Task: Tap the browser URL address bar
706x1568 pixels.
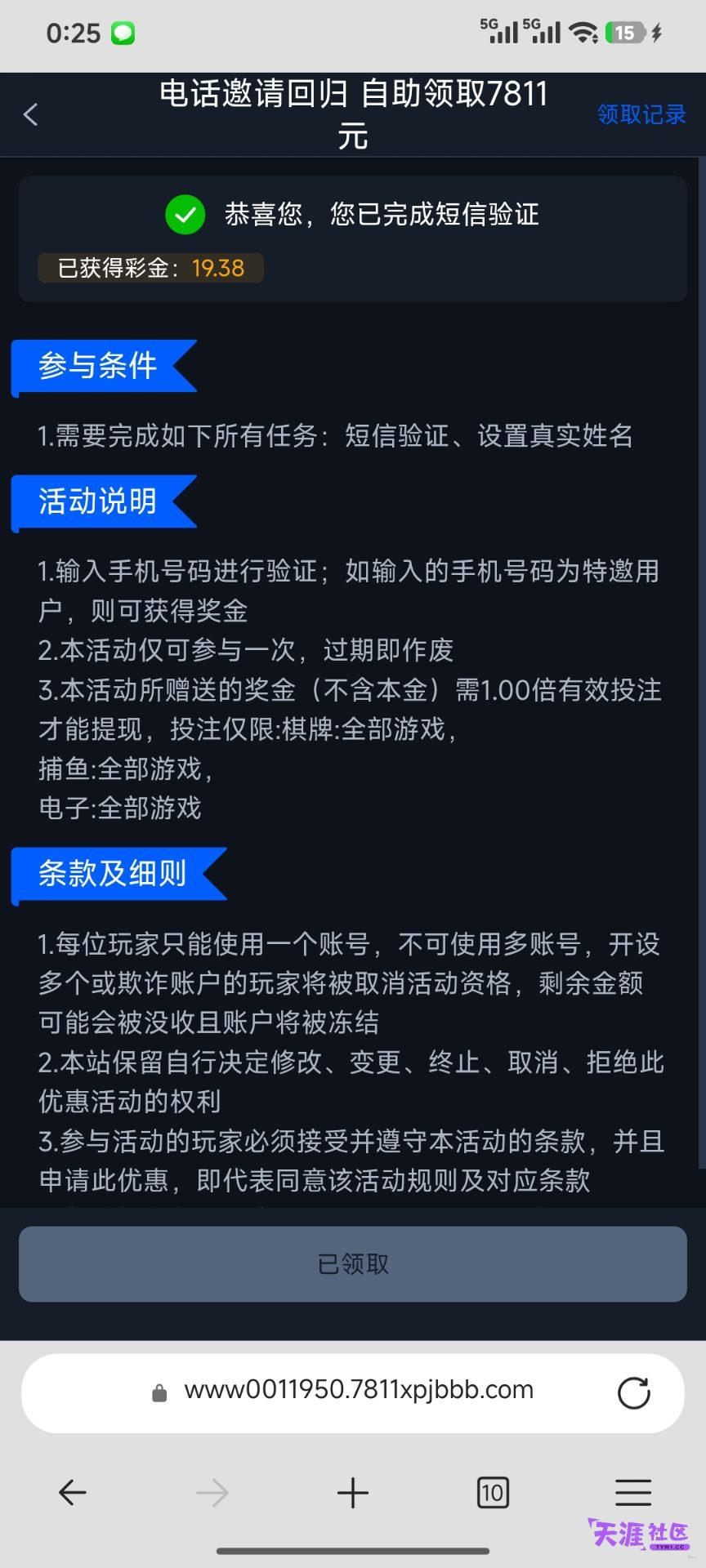Action: (x=353, y=1392)
